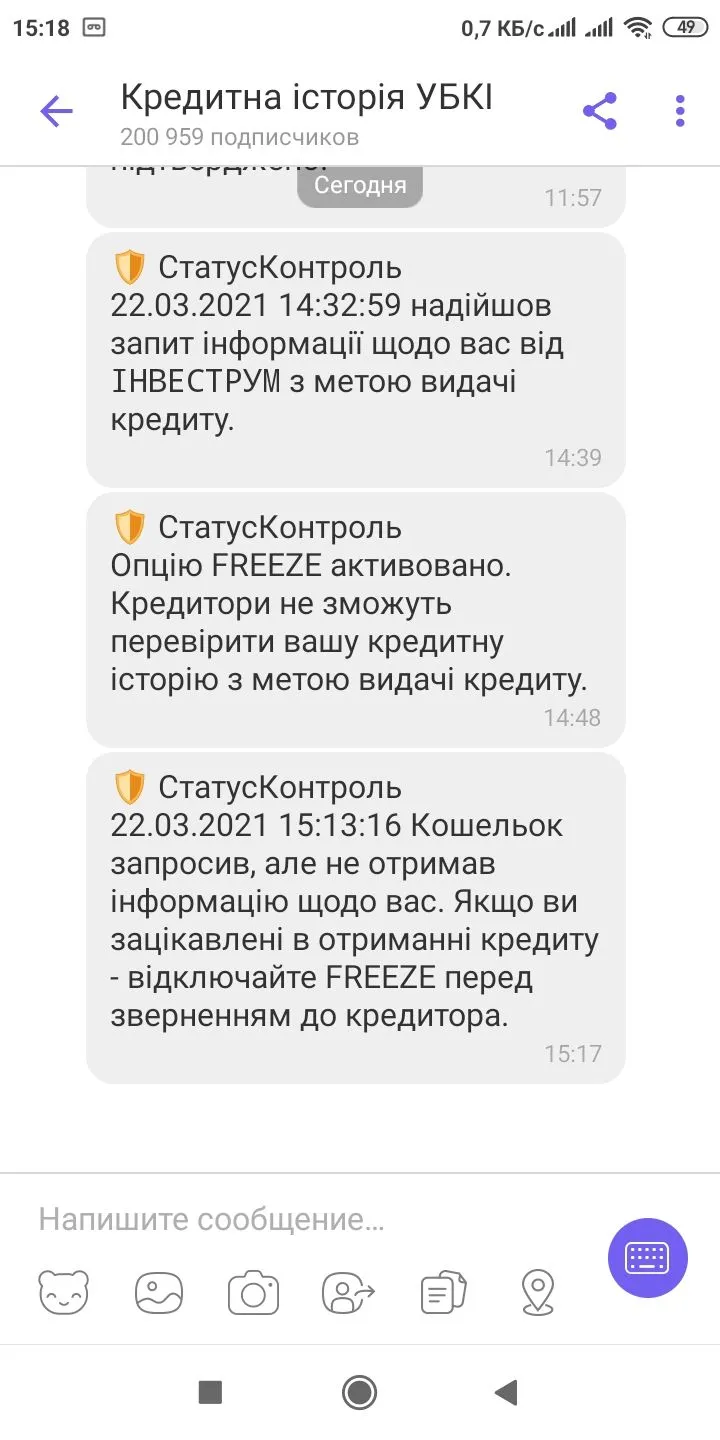The width and height of the screenshot is (720, 1440).
Task: Tap the system home button
Action: click(x=359, y=1392)
